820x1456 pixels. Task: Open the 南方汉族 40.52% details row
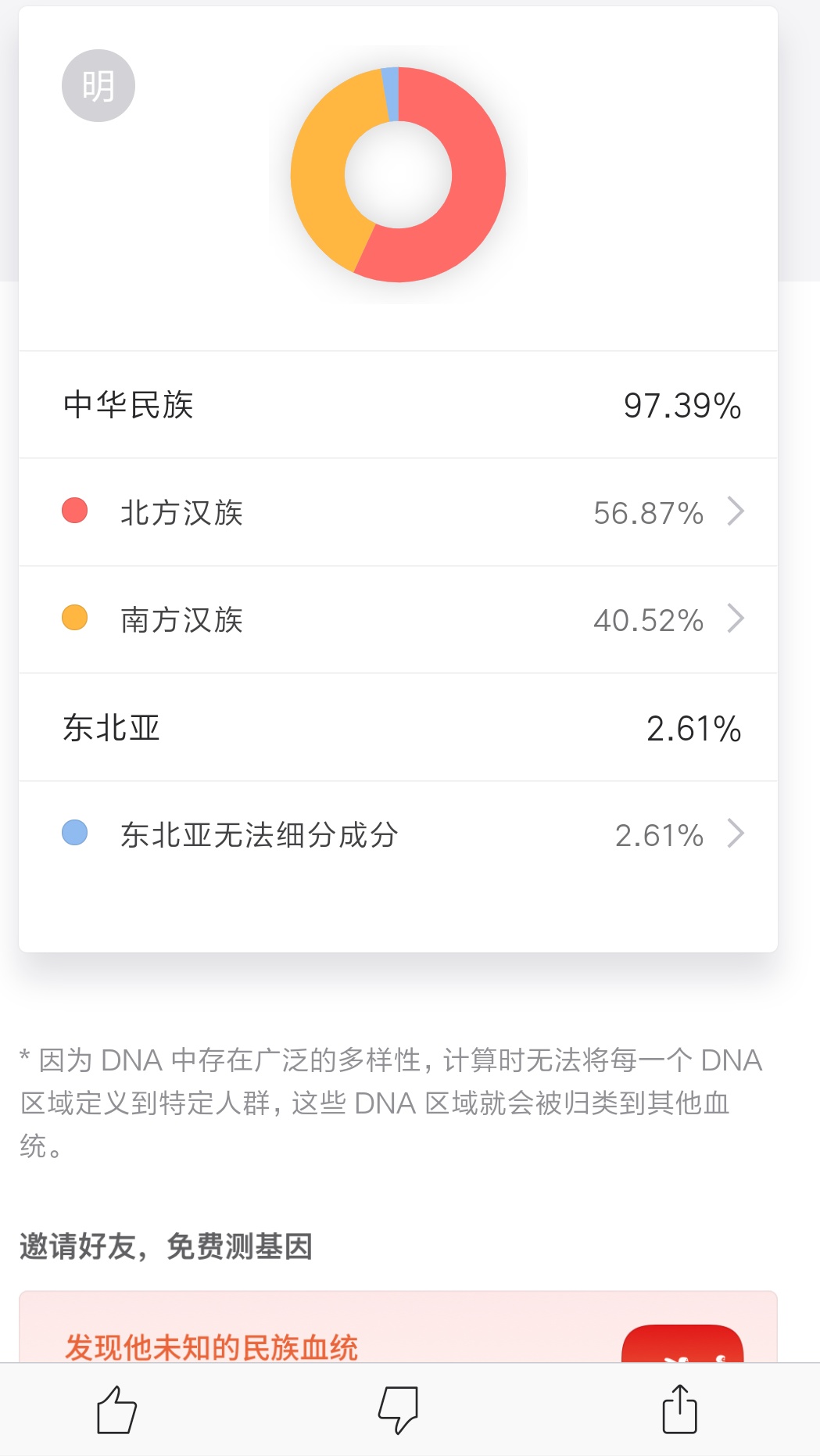click(398, 619)
